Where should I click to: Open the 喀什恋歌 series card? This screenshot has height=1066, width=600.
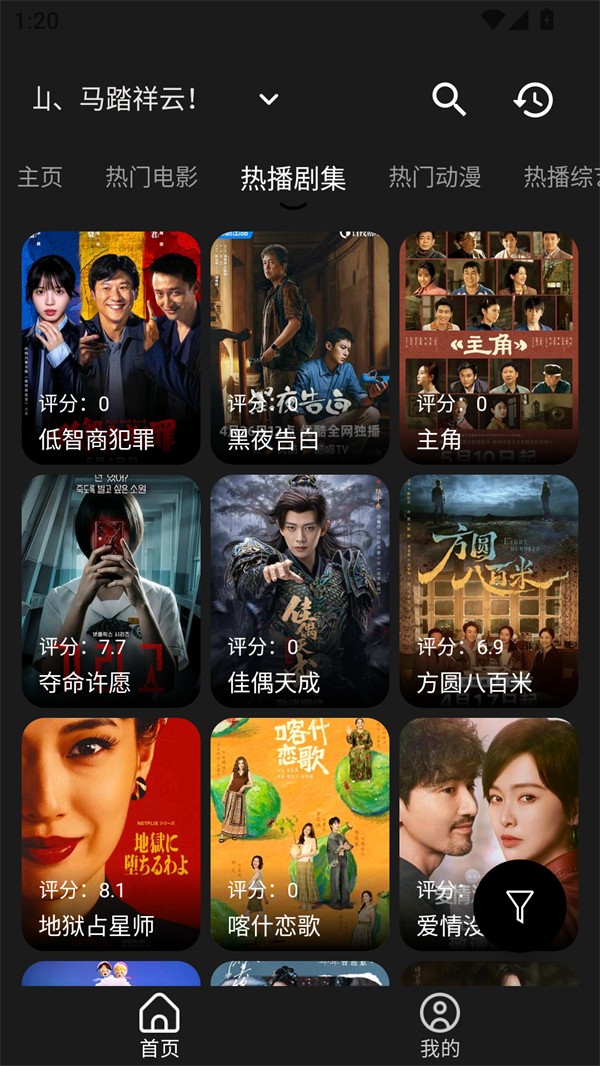[x=300, y=834]
